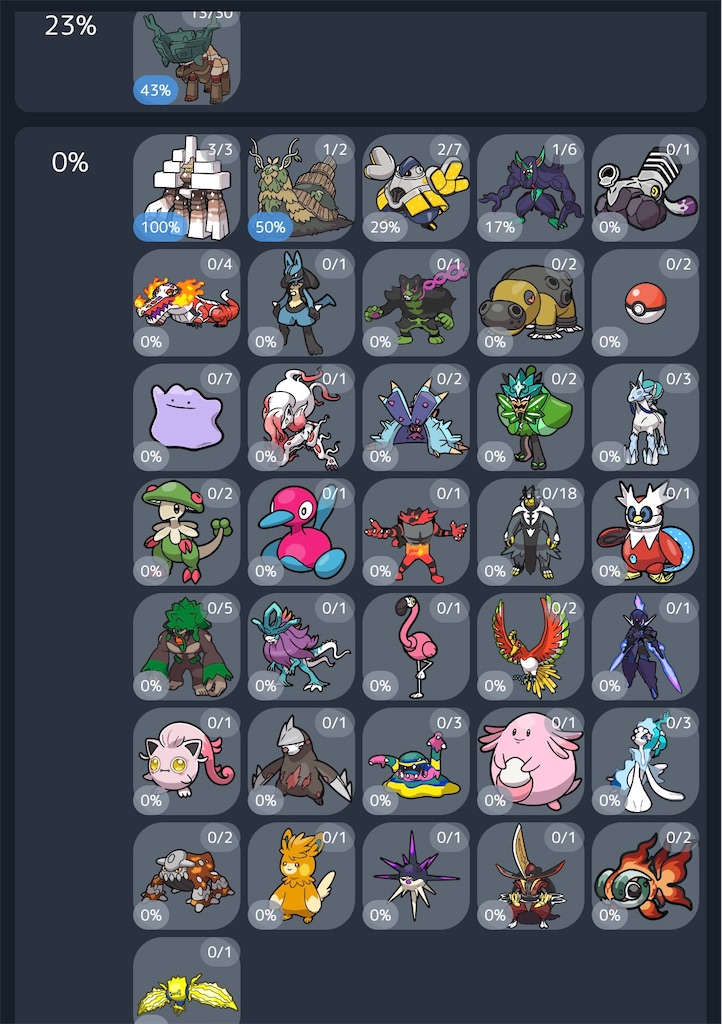View the Ogerpon tile
Viewport: 722px width, 1024px height.
click(x=531, y=418)
